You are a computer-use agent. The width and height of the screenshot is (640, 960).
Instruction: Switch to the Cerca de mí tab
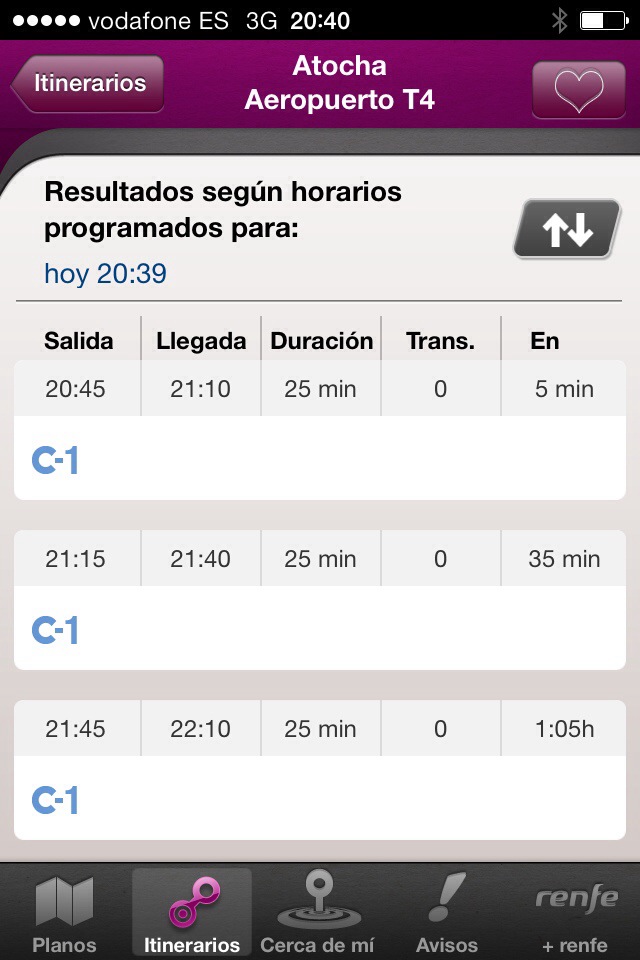(318, 912)
